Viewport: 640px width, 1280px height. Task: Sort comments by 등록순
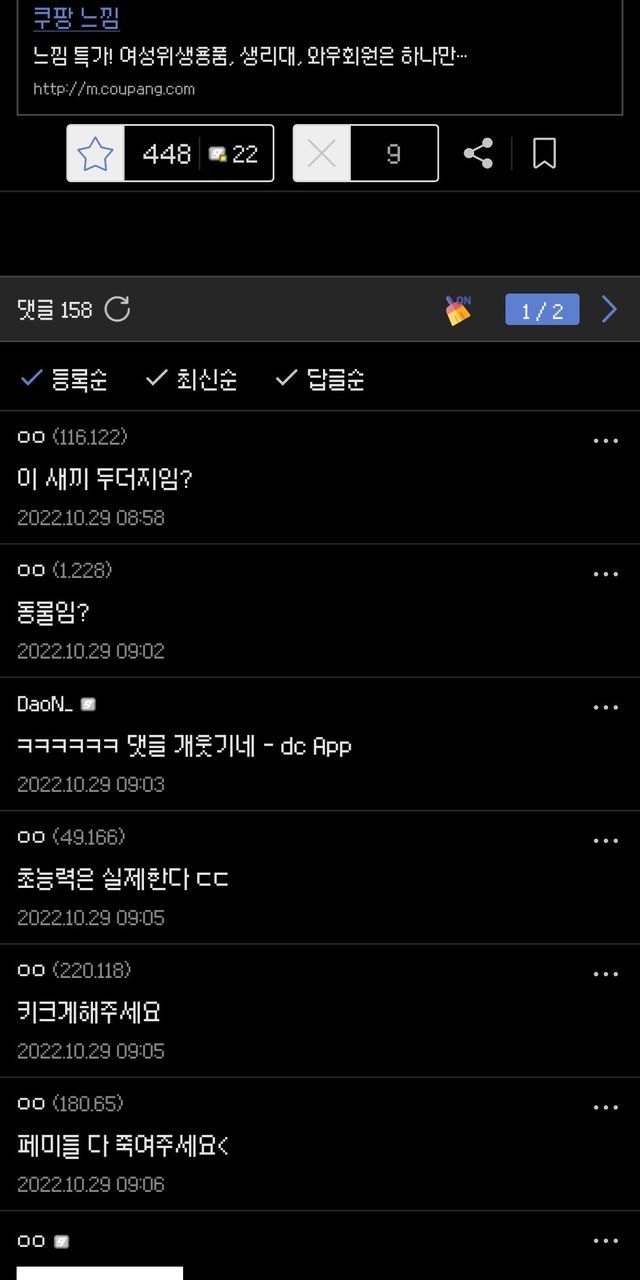click(x=64, y=379)
